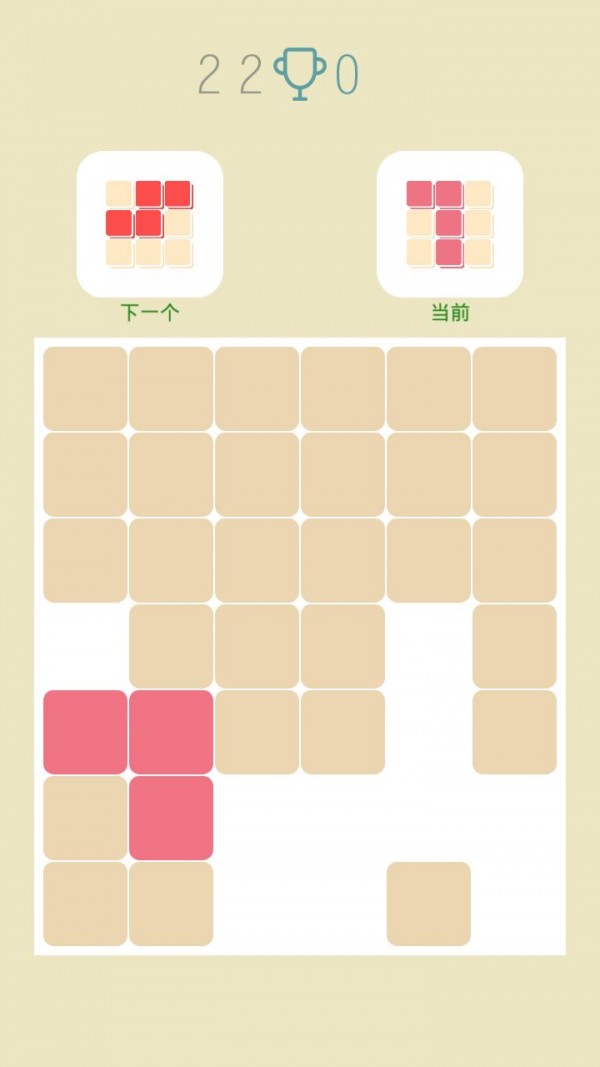Open the trophy leaderboard icon

pyautogui.click(x=300, y=75)
